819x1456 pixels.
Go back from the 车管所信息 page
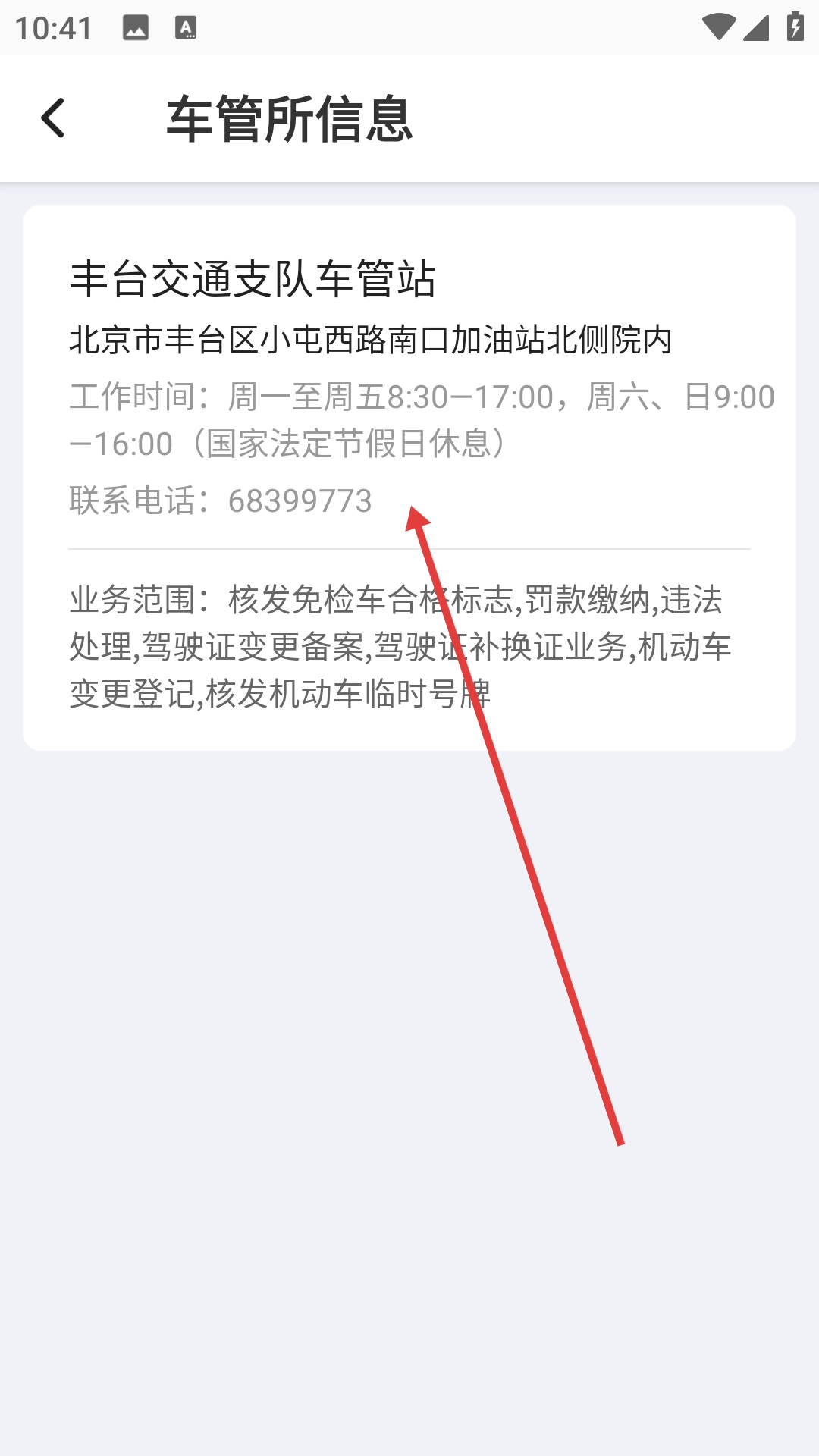pos(53,118)
